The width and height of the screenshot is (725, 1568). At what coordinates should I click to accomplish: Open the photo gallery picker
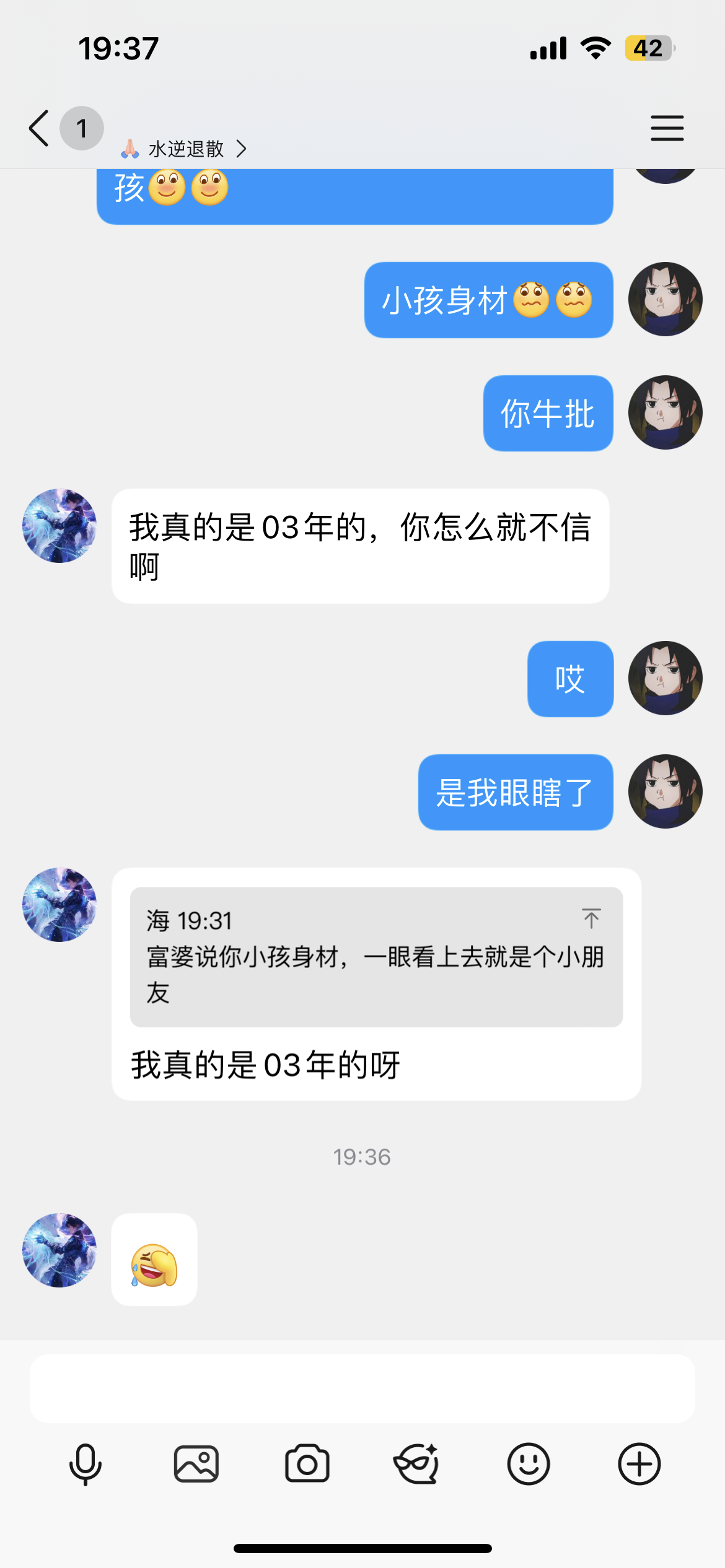click(x=196, y=1464)
